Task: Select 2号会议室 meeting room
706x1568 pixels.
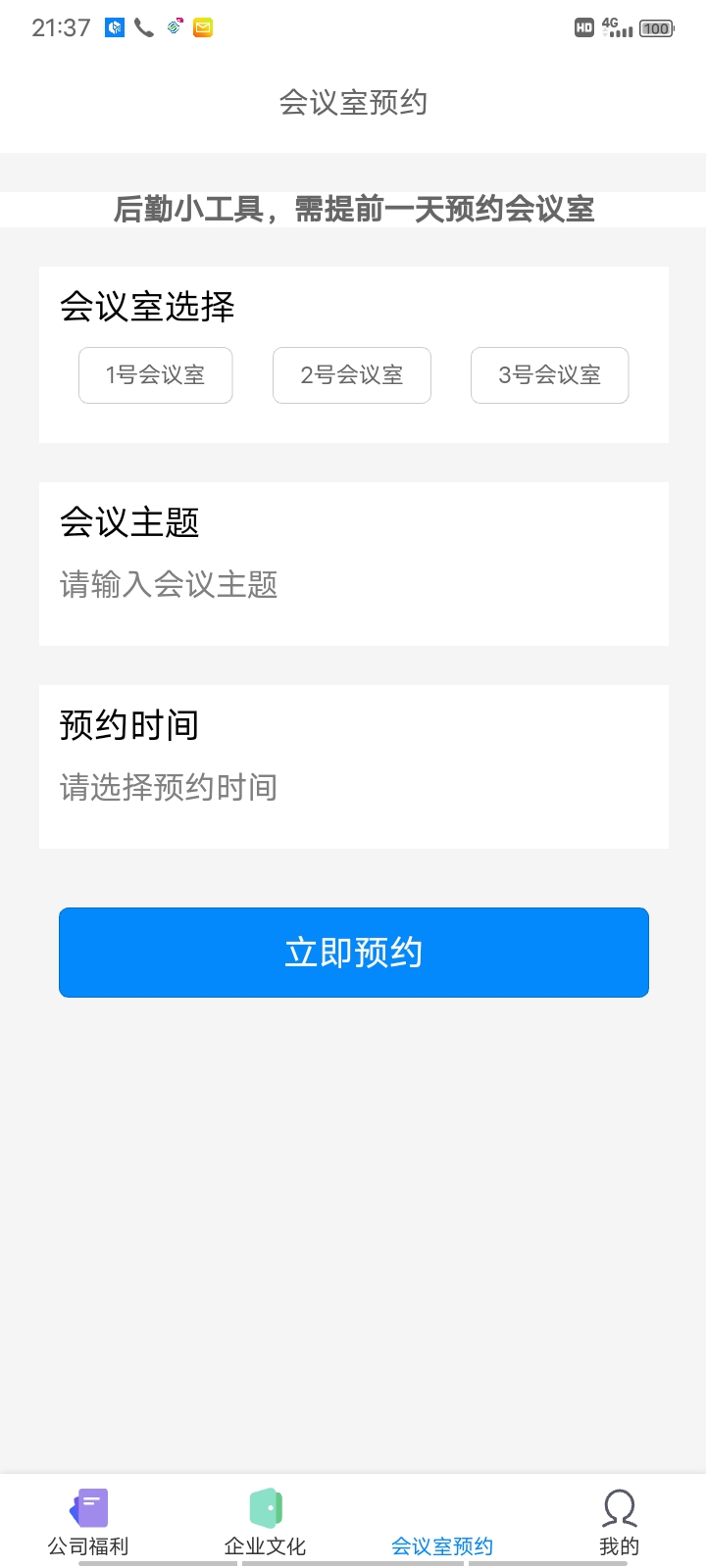Action: click(351, 375)
